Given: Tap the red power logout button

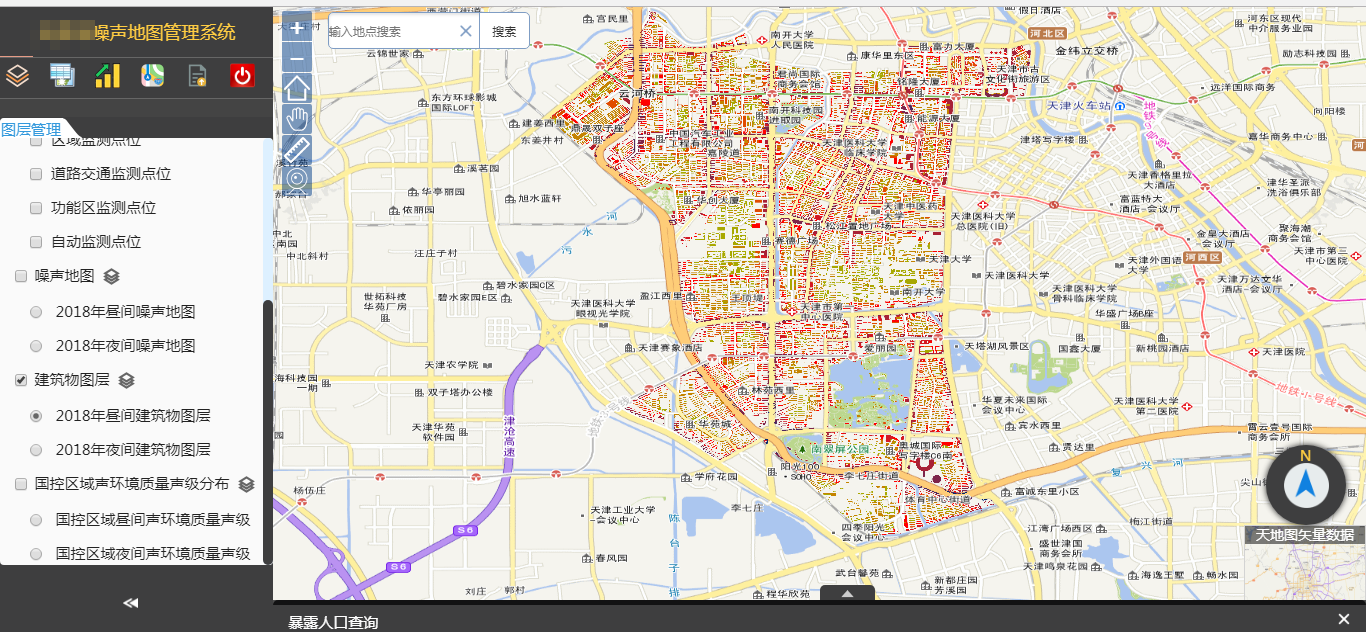Looking at the screenshot, I should [x=242, y=75].
